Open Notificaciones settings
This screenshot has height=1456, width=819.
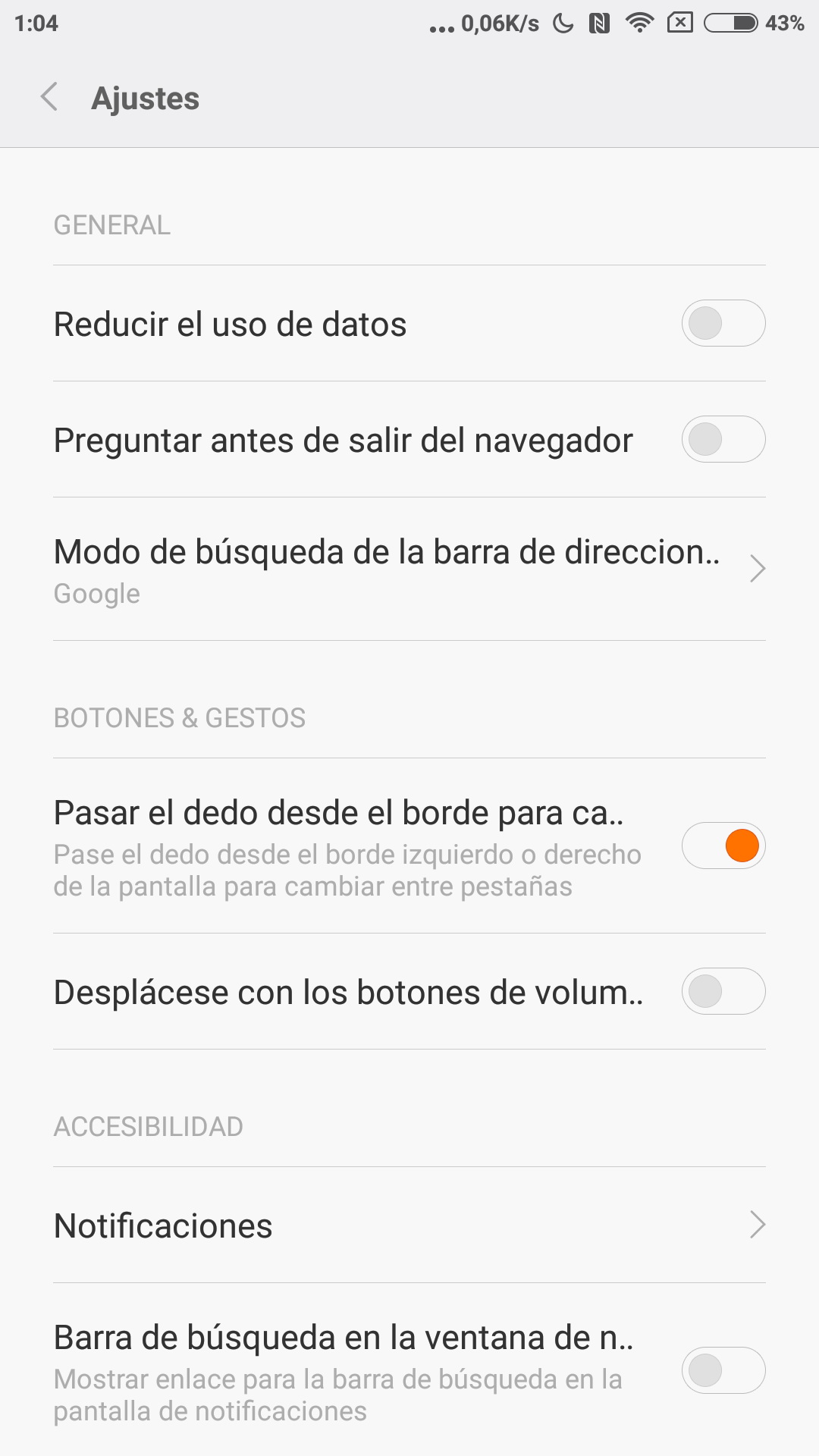(x=409, y=1225)
